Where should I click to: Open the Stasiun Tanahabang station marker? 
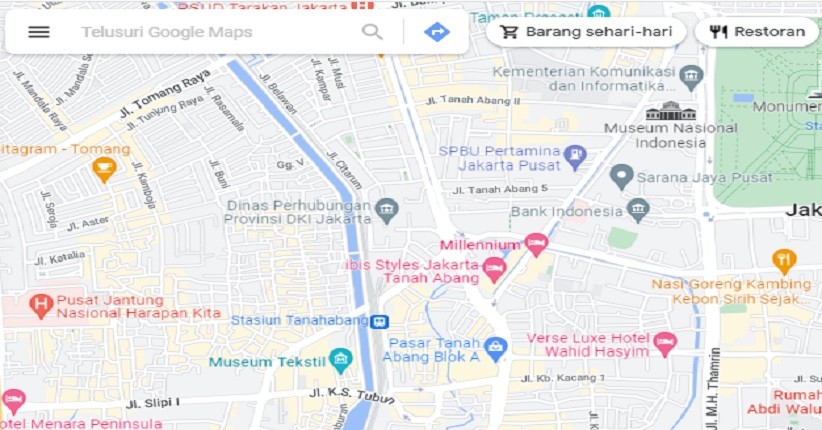pyautogui.click(x=379, y=321)
